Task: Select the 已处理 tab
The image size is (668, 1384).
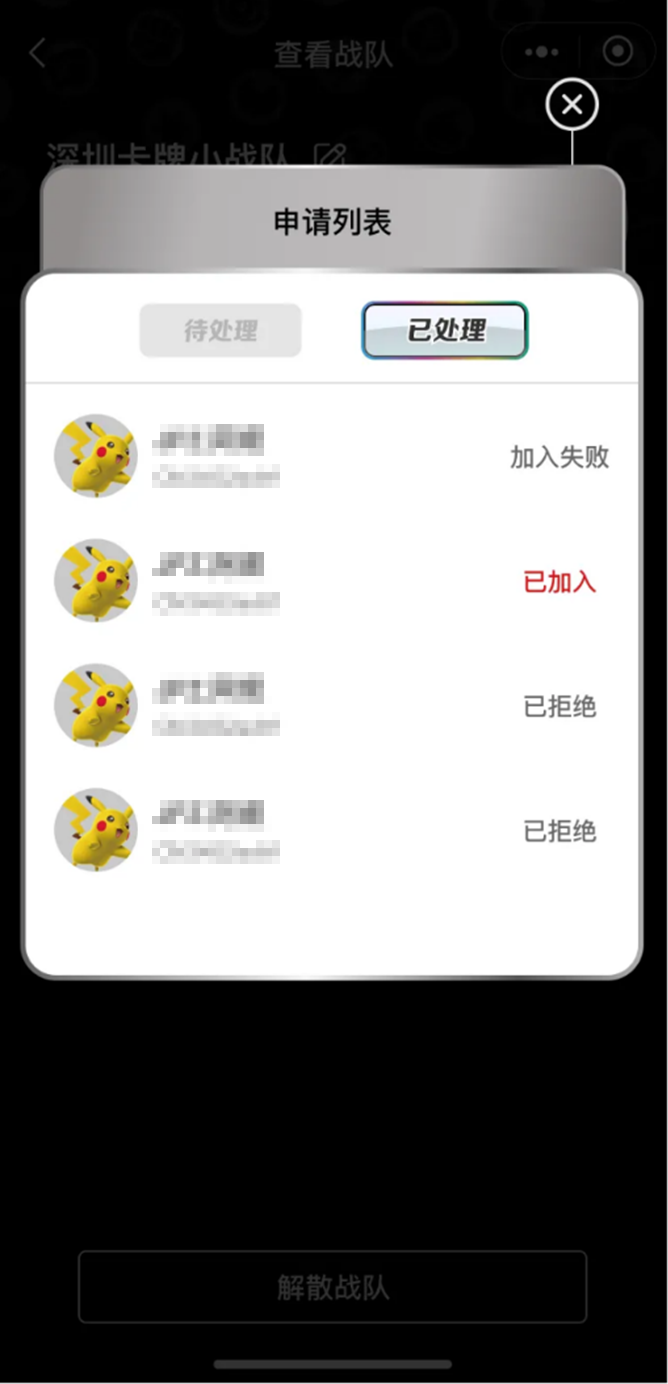Action: 445,330
